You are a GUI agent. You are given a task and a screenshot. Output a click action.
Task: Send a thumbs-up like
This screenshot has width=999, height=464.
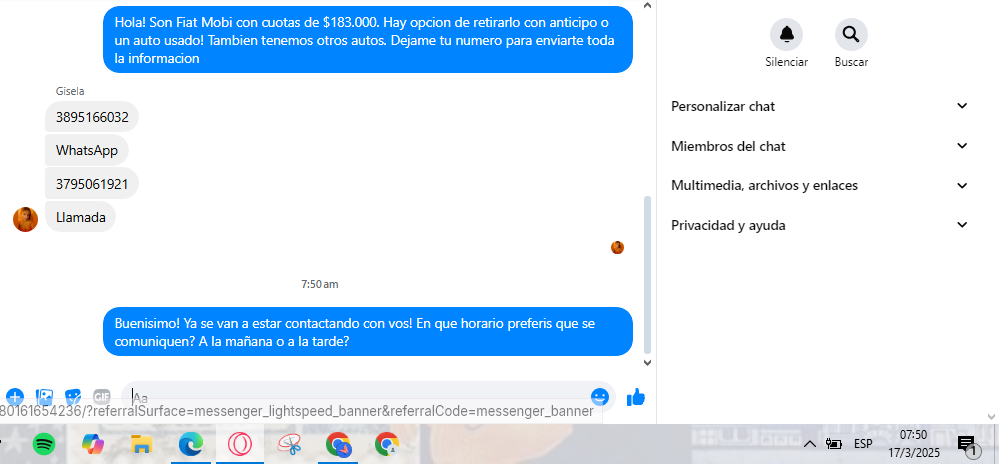636,397
